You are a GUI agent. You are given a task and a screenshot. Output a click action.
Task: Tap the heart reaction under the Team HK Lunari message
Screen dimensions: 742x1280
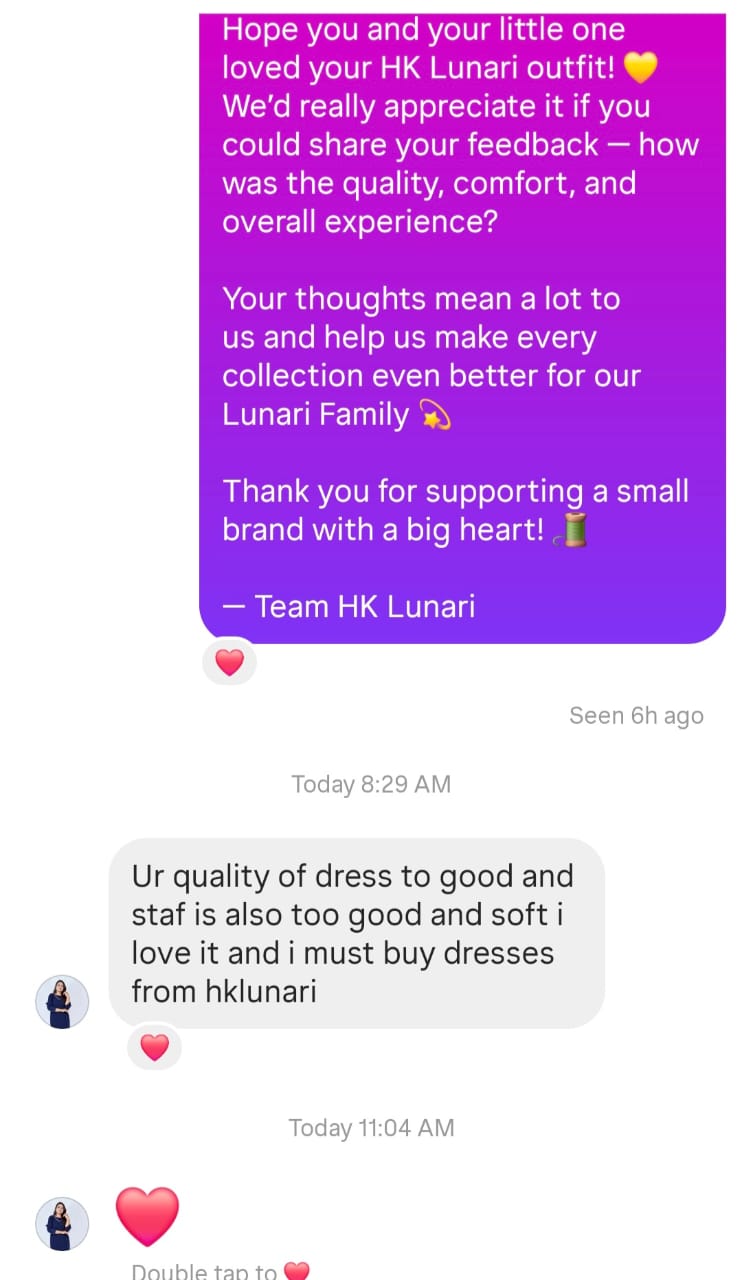coord(229,661)
